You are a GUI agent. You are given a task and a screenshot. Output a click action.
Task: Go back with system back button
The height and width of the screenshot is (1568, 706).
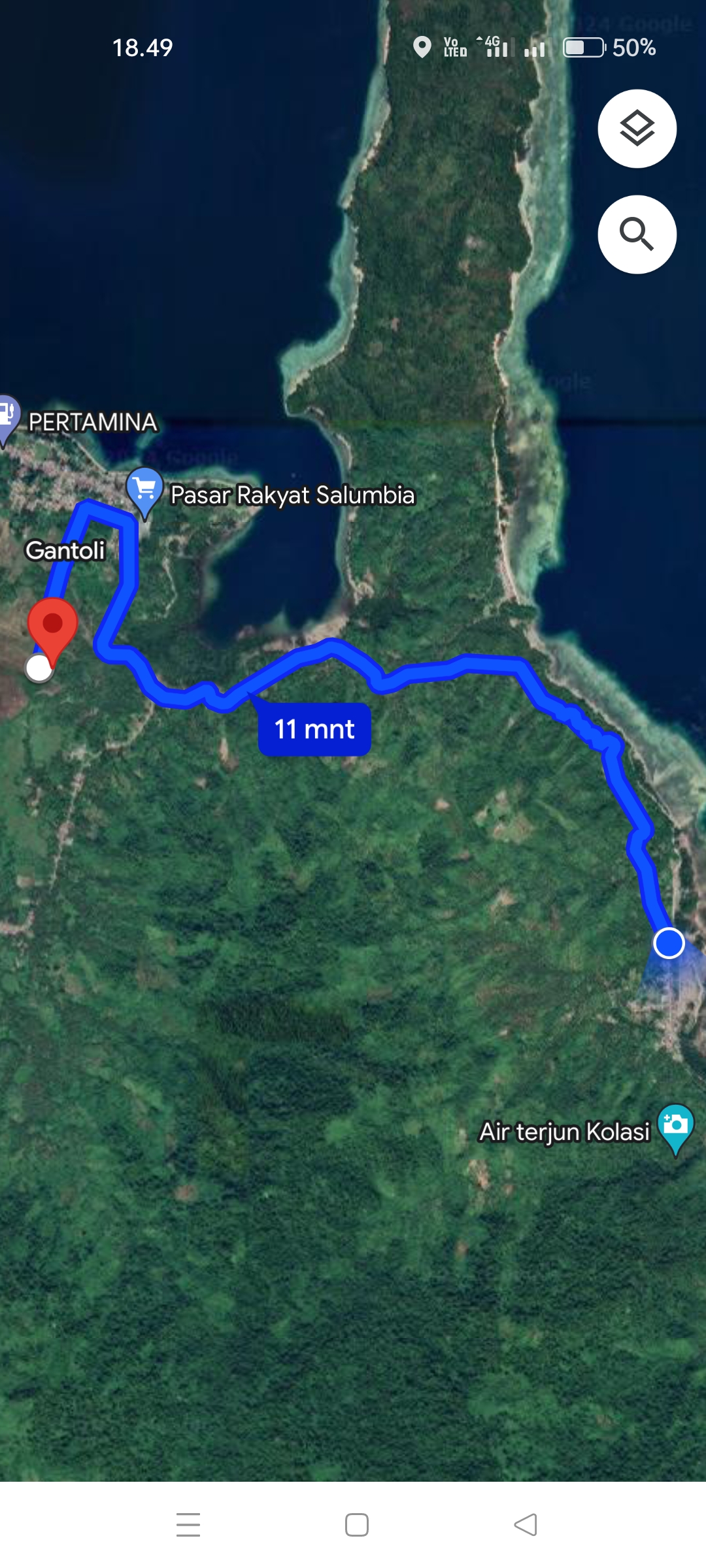[x=526, y=1525]
